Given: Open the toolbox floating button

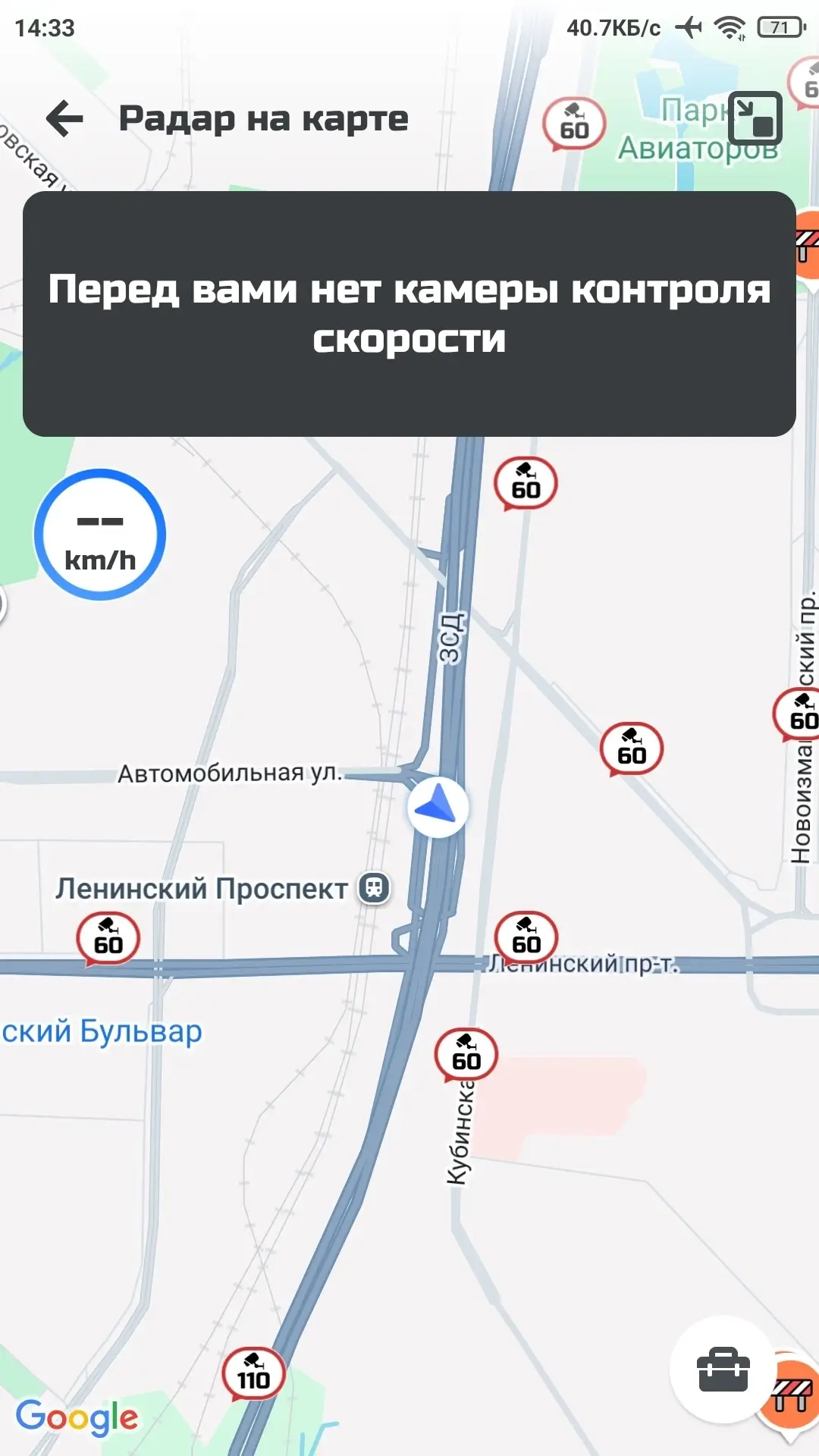Looking at the screenshot, I should [723, 1370].
